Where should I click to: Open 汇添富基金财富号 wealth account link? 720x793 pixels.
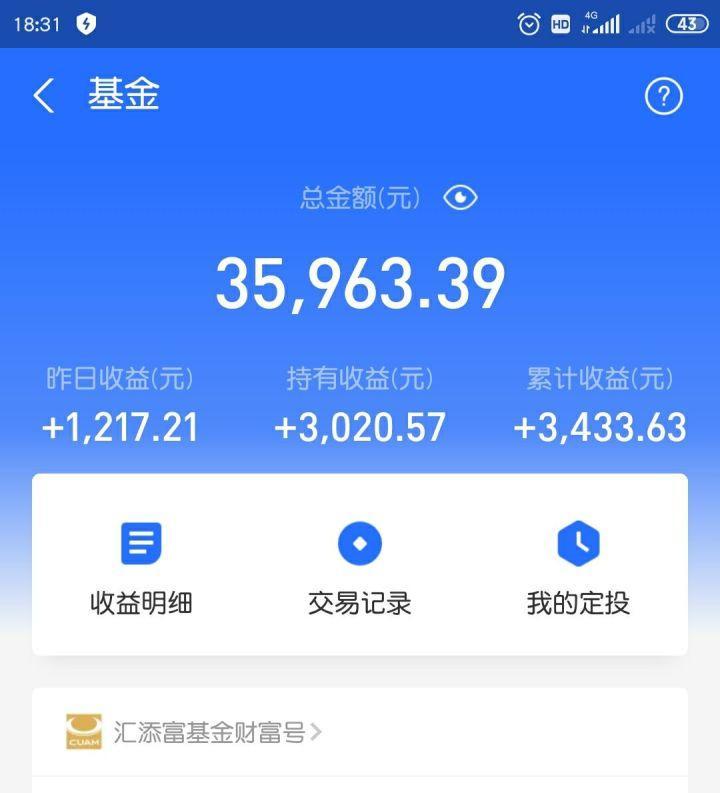215,732
